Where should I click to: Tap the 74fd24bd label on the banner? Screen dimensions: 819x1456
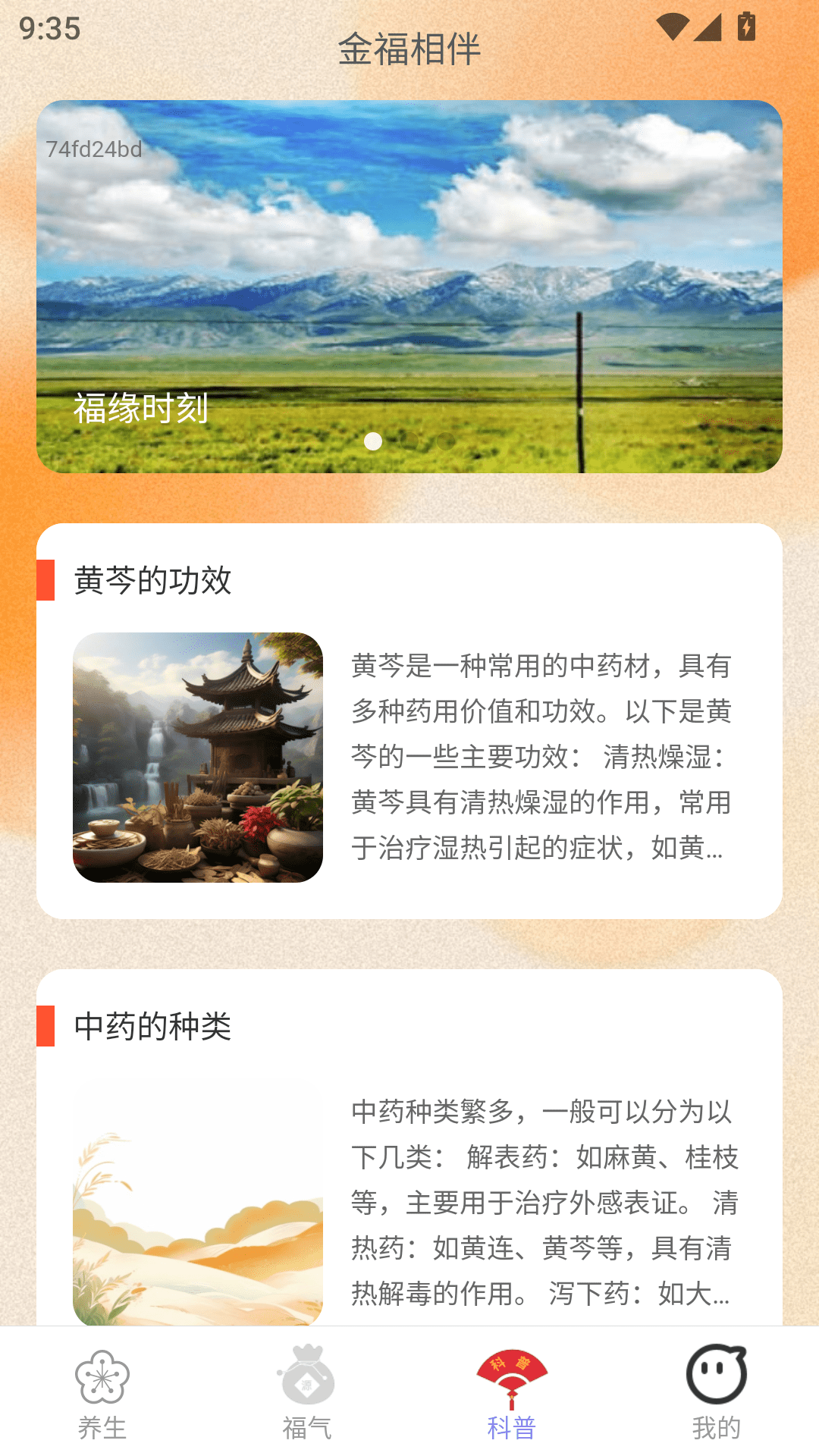pyautogui.click(x=94, y=149)
